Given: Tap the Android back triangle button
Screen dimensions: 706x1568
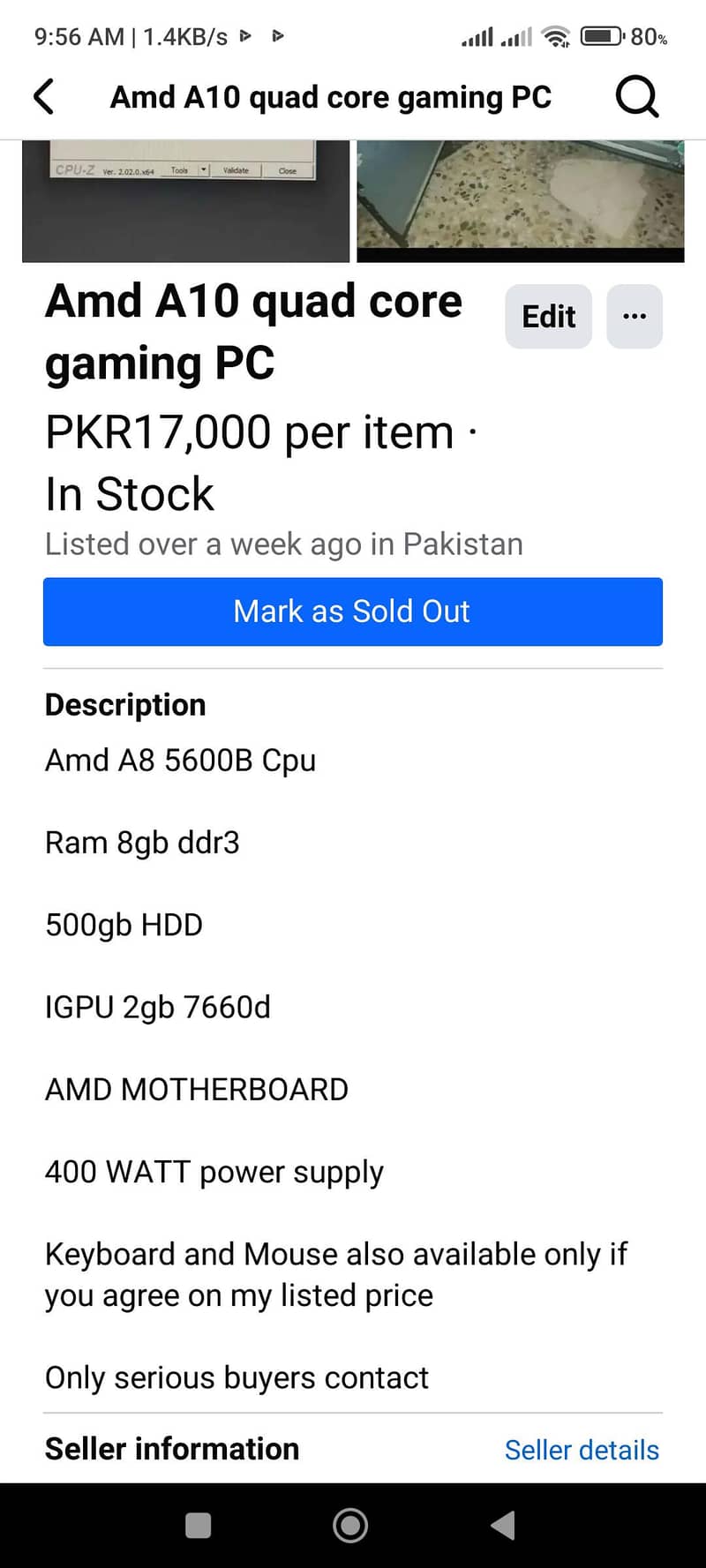Looking at the screenshot, I should click(502, 1525).
